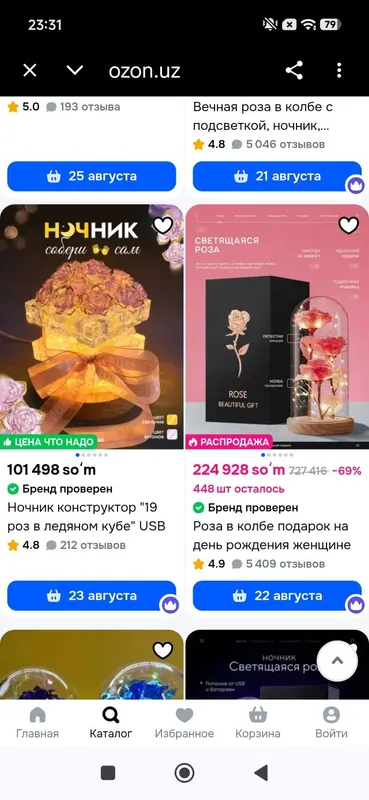Tap Войти to sign in
This screenshot has width=369, height=800.
331,723
